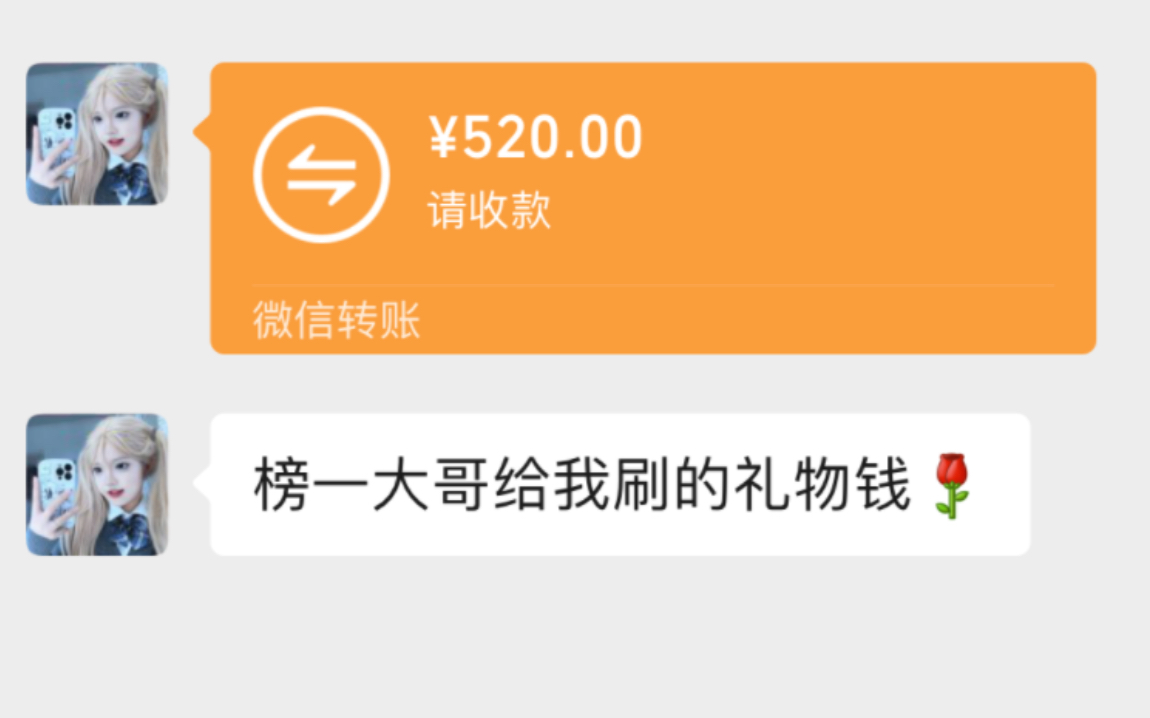Tap the avatar beside the 榜一大哥 message

pos(97,485)
